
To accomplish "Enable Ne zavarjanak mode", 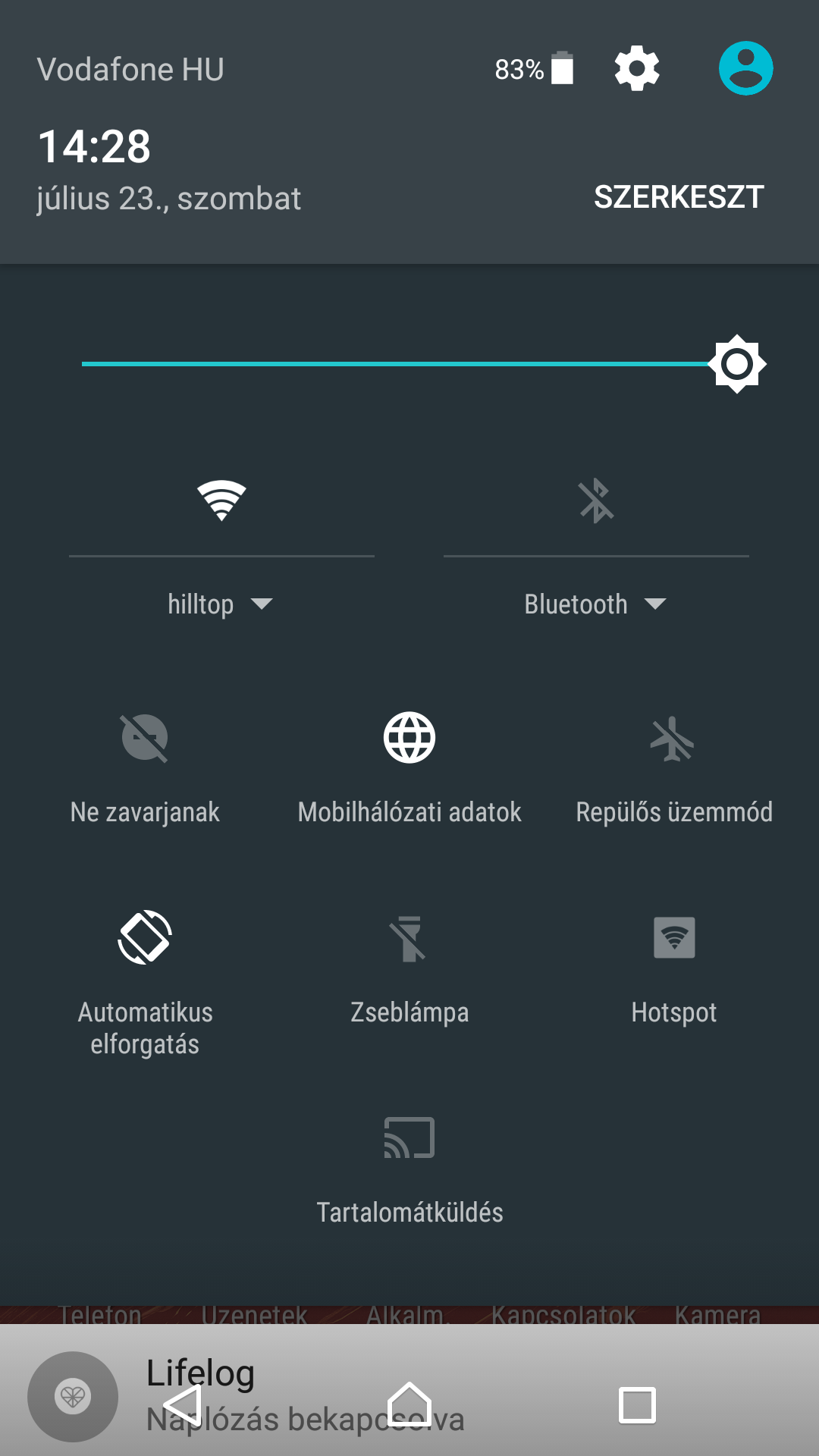I will point(145,767).
